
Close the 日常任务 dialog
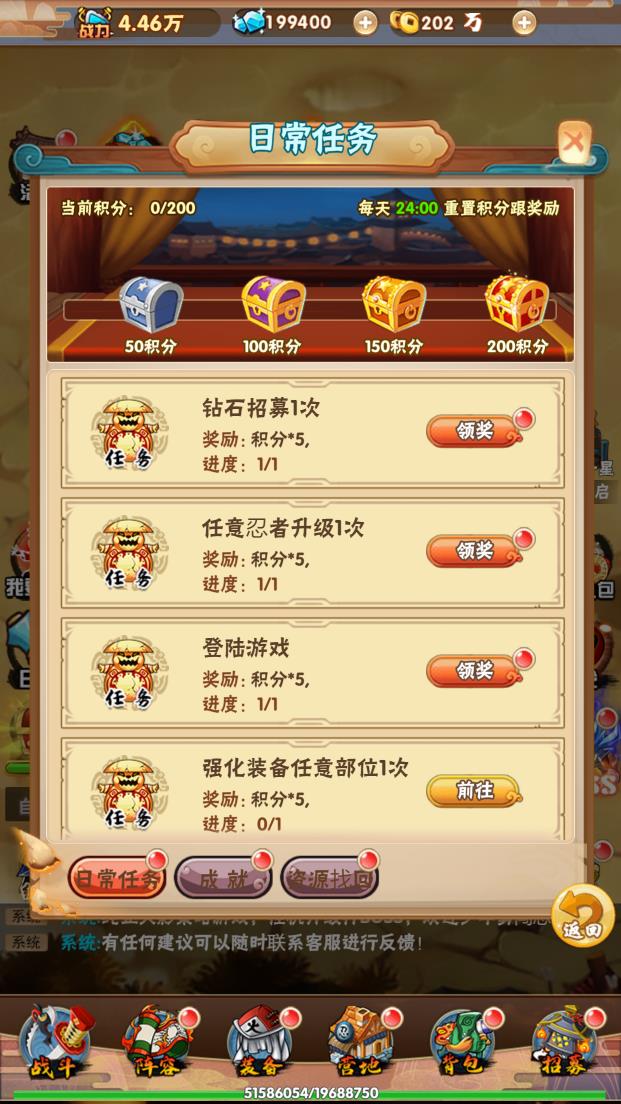point(573,142)
